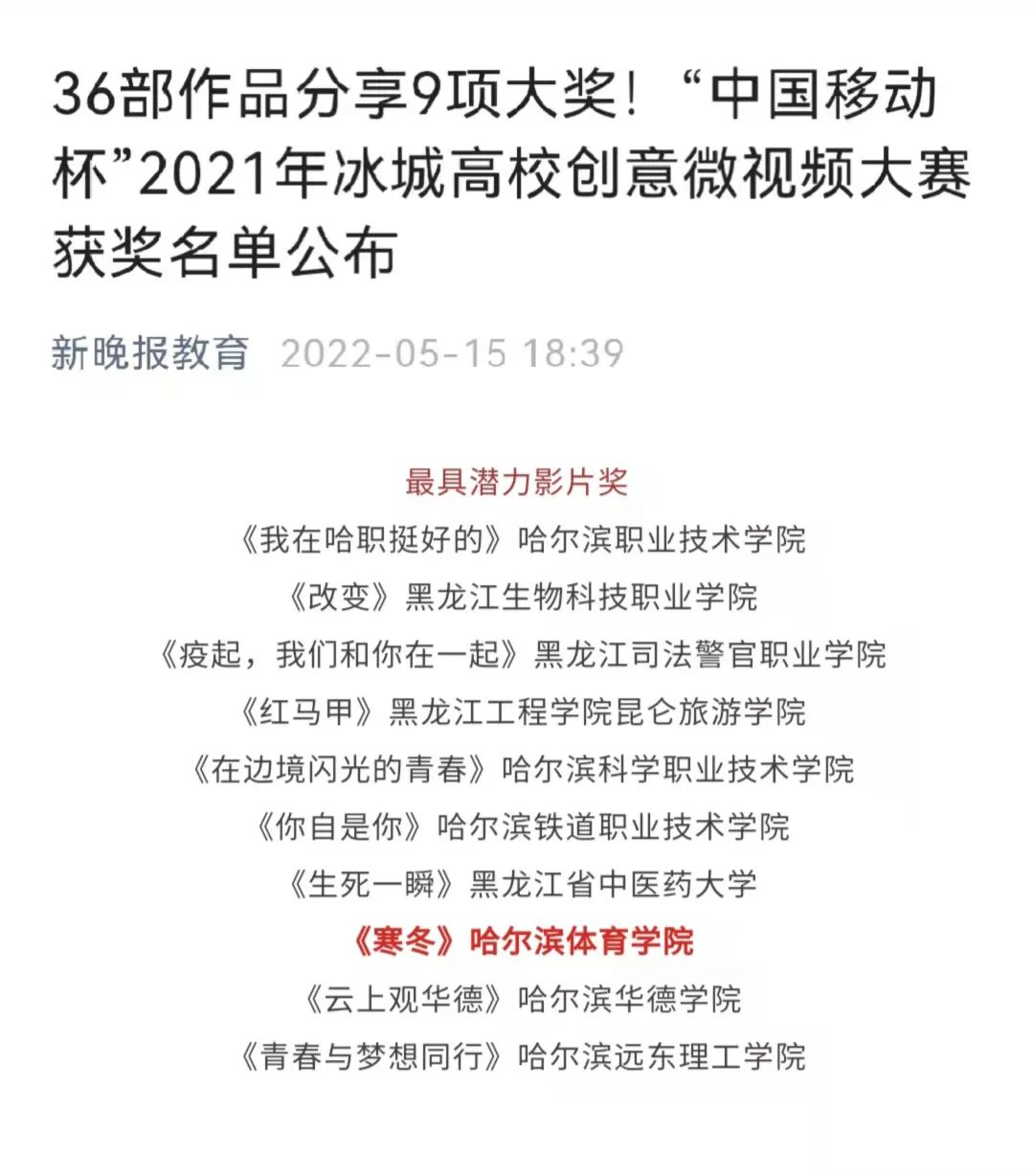Open the 新晚报教育 account page
The image size is (1034, 1176).
[150, 353]
